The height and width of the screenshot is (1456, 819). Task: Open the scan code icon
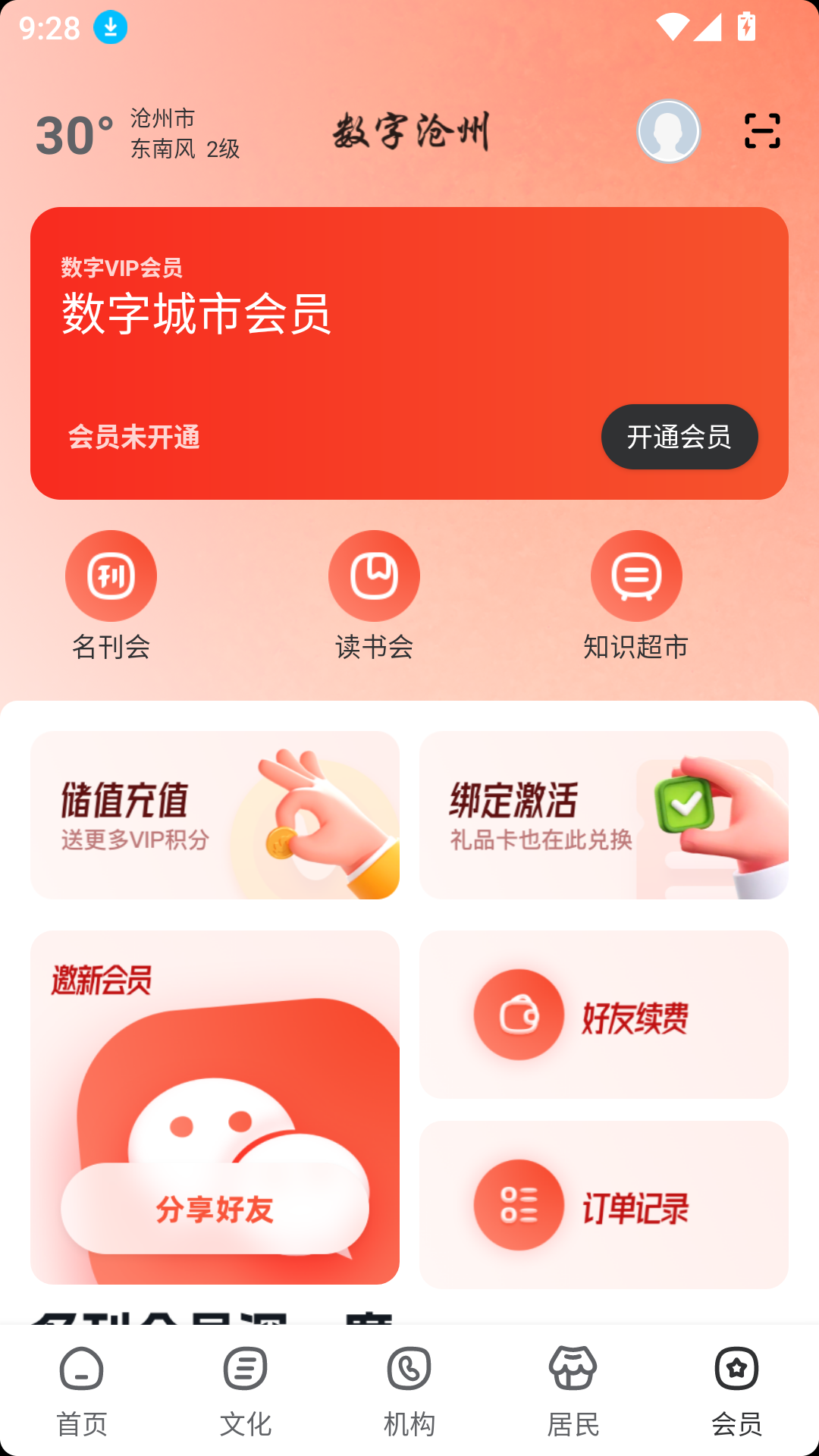762,131
